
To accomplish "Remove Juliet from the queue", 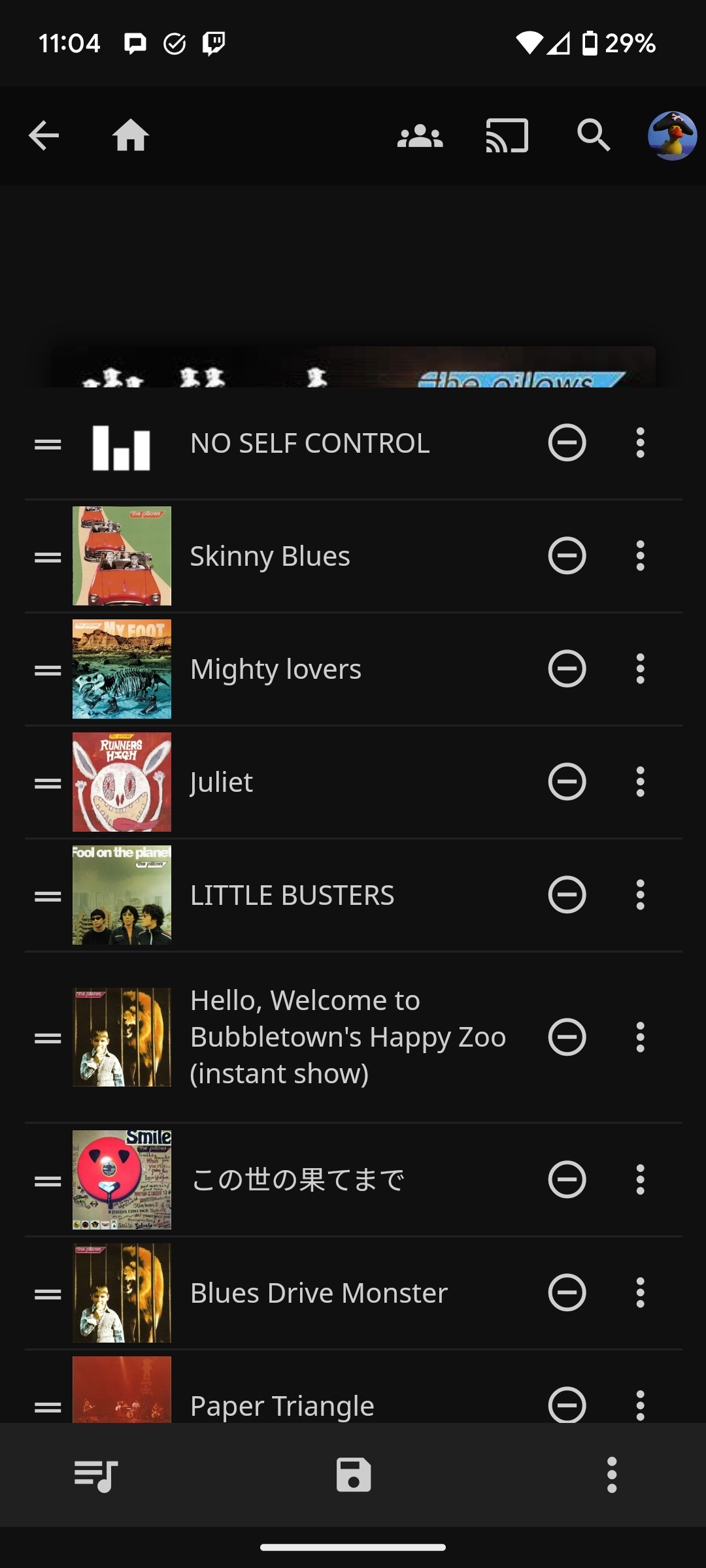I will [567, 782].
